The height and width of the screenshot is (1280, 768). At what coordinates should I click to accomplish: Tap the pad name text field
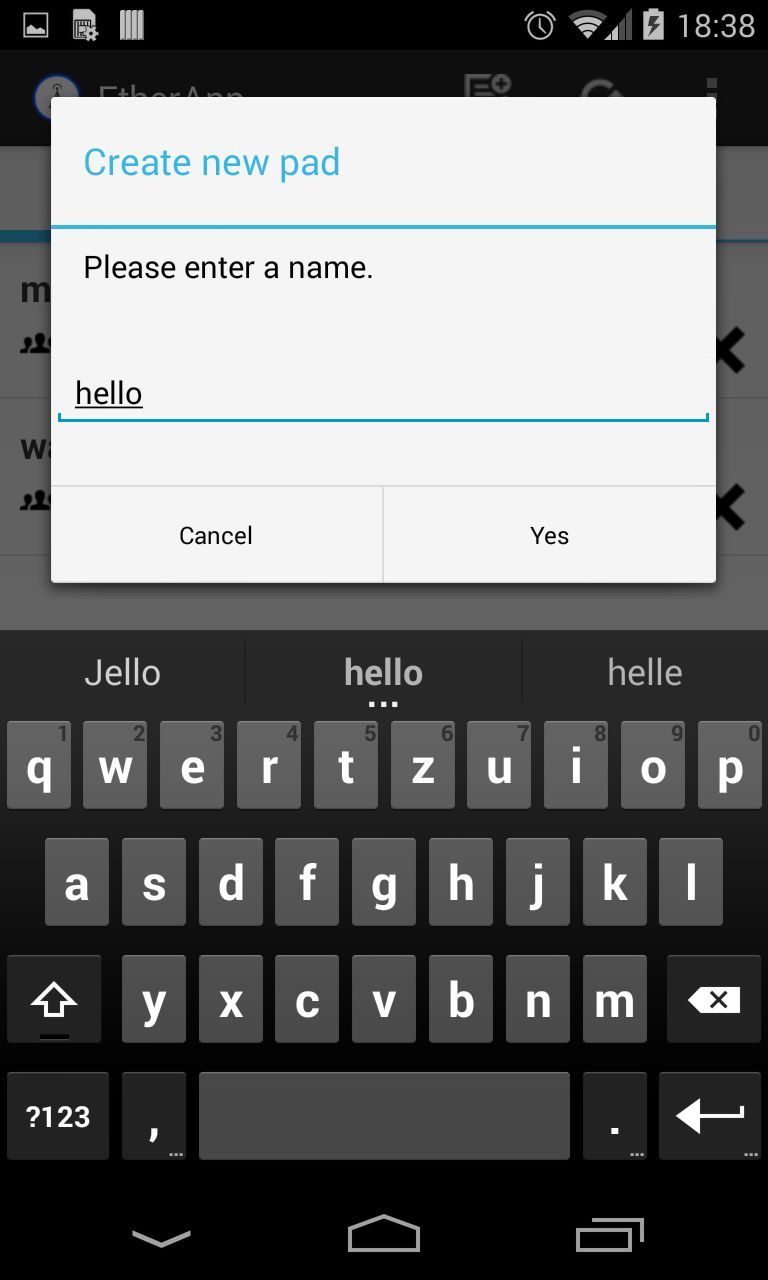click(383, 394)
